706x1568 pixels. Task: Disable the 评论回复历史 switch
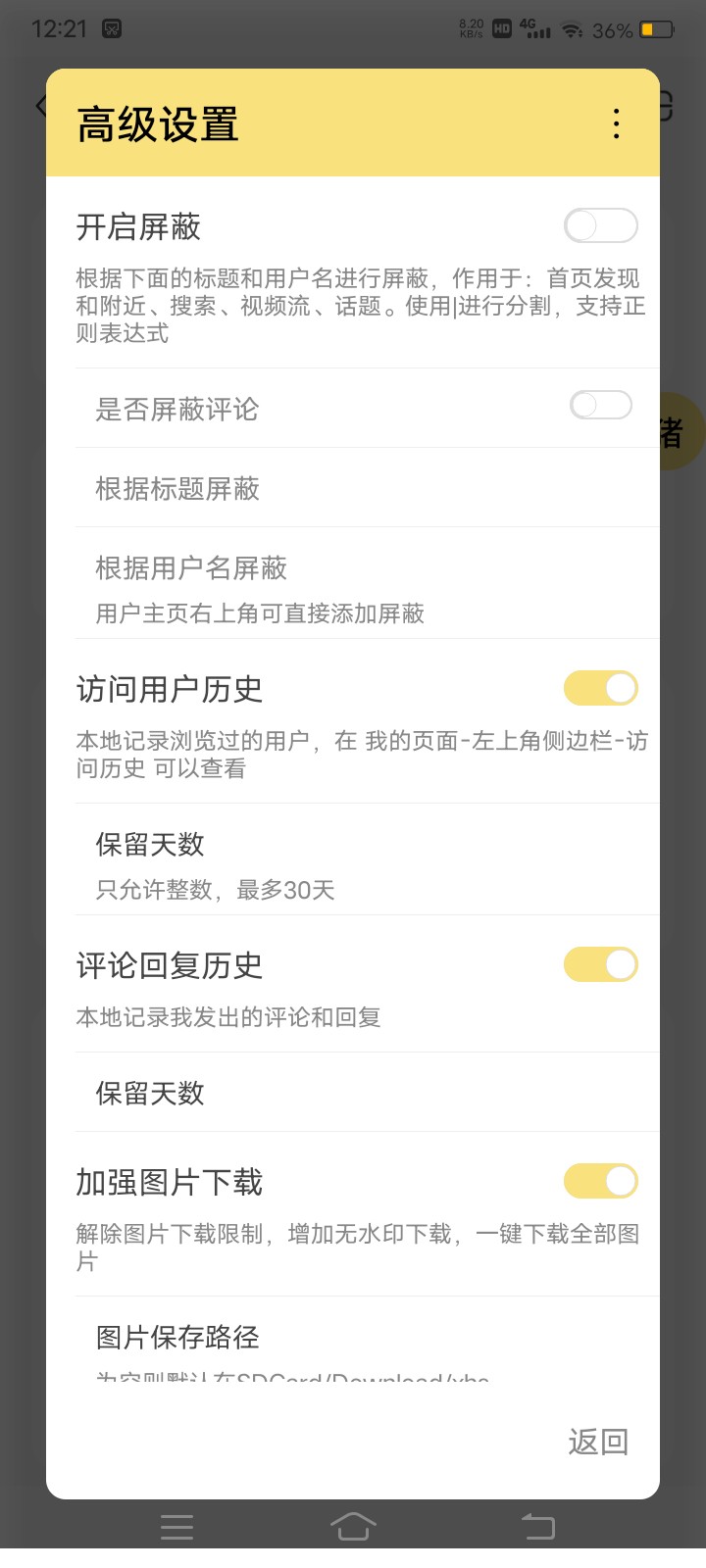[x=601, y=964]
